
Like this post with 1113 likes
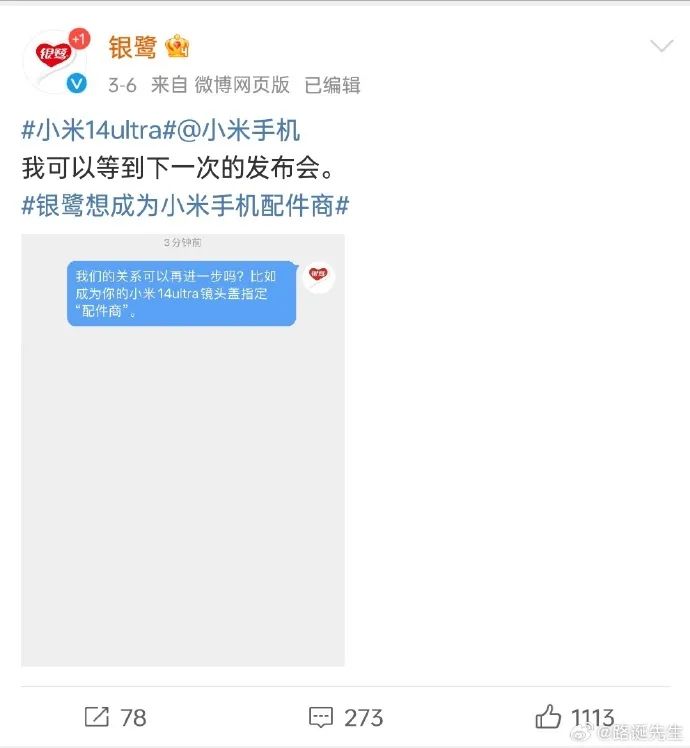pos(575,716)
